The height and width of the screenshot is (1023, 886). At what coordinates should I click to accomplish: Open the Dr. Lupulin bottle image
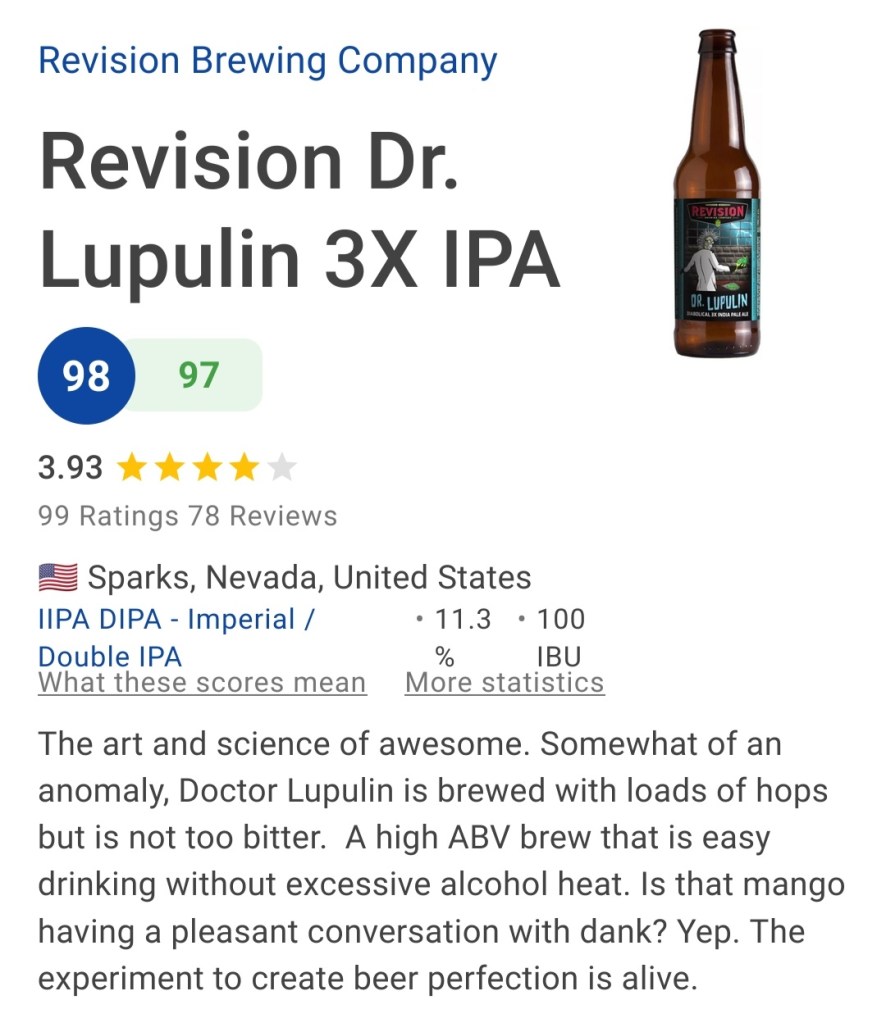(716, 193)
